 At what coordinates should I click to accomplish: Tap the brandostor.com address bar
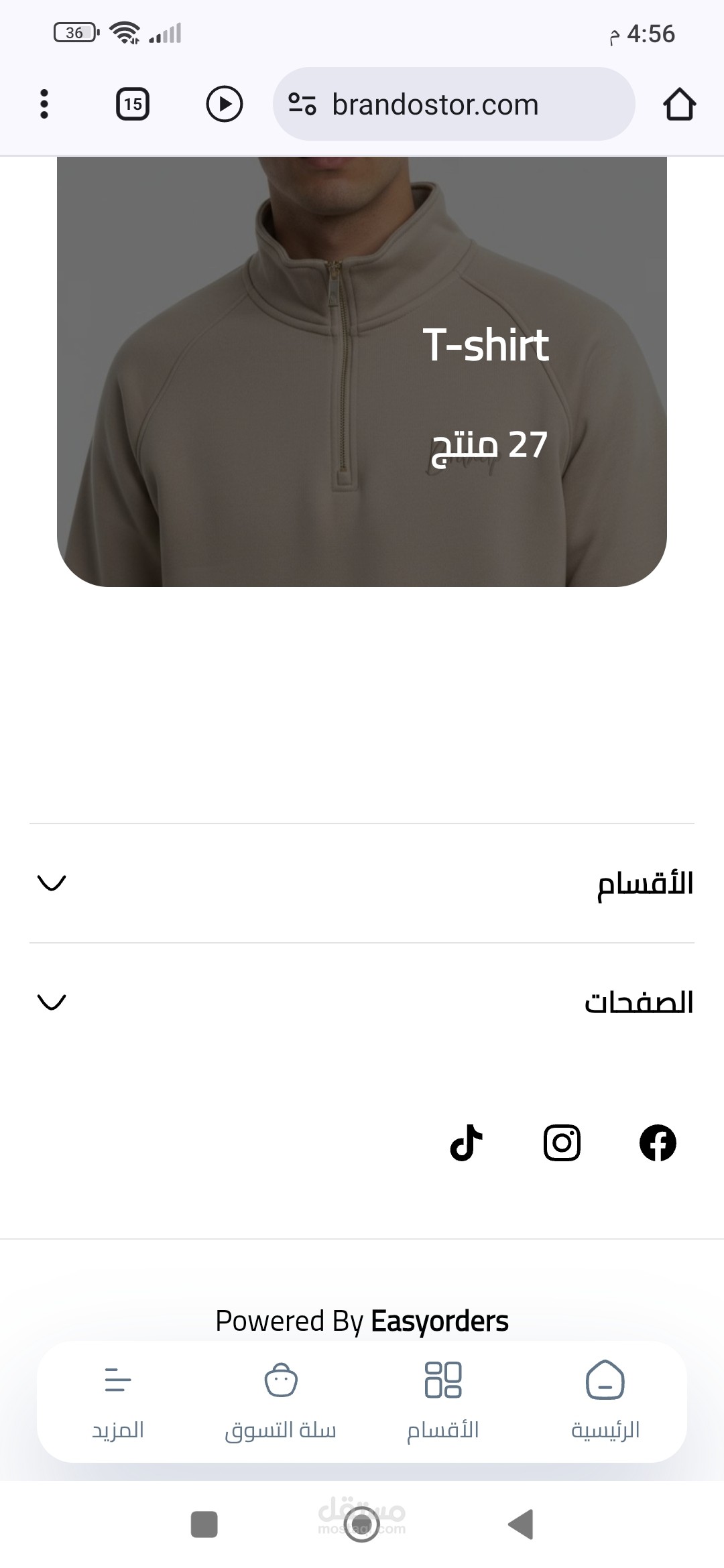coord(453,105)
